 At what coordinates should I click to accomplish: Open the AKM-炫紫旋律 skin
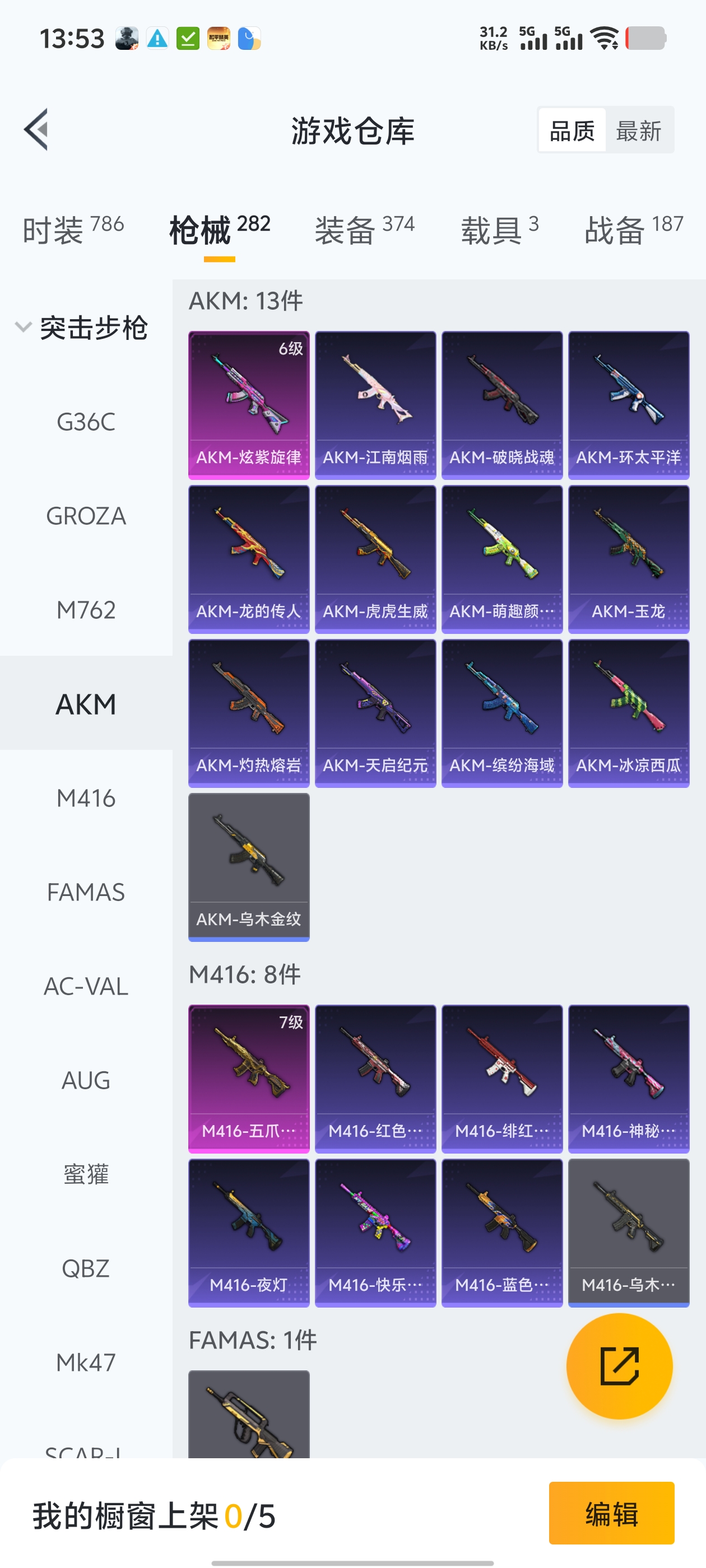point(249,405)
